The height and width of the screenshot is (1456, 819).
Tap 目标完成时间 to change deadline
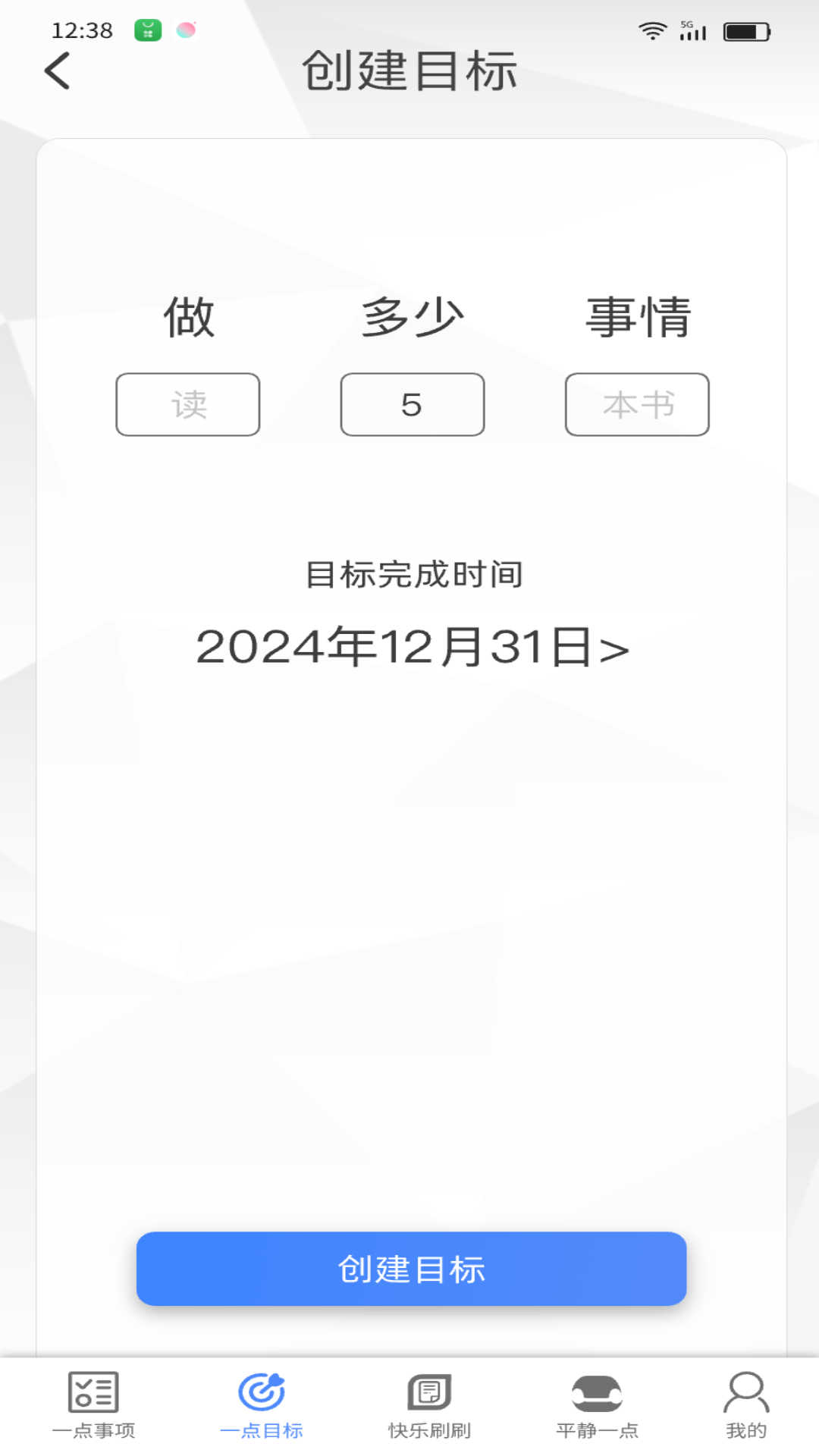tap(413, 574)
